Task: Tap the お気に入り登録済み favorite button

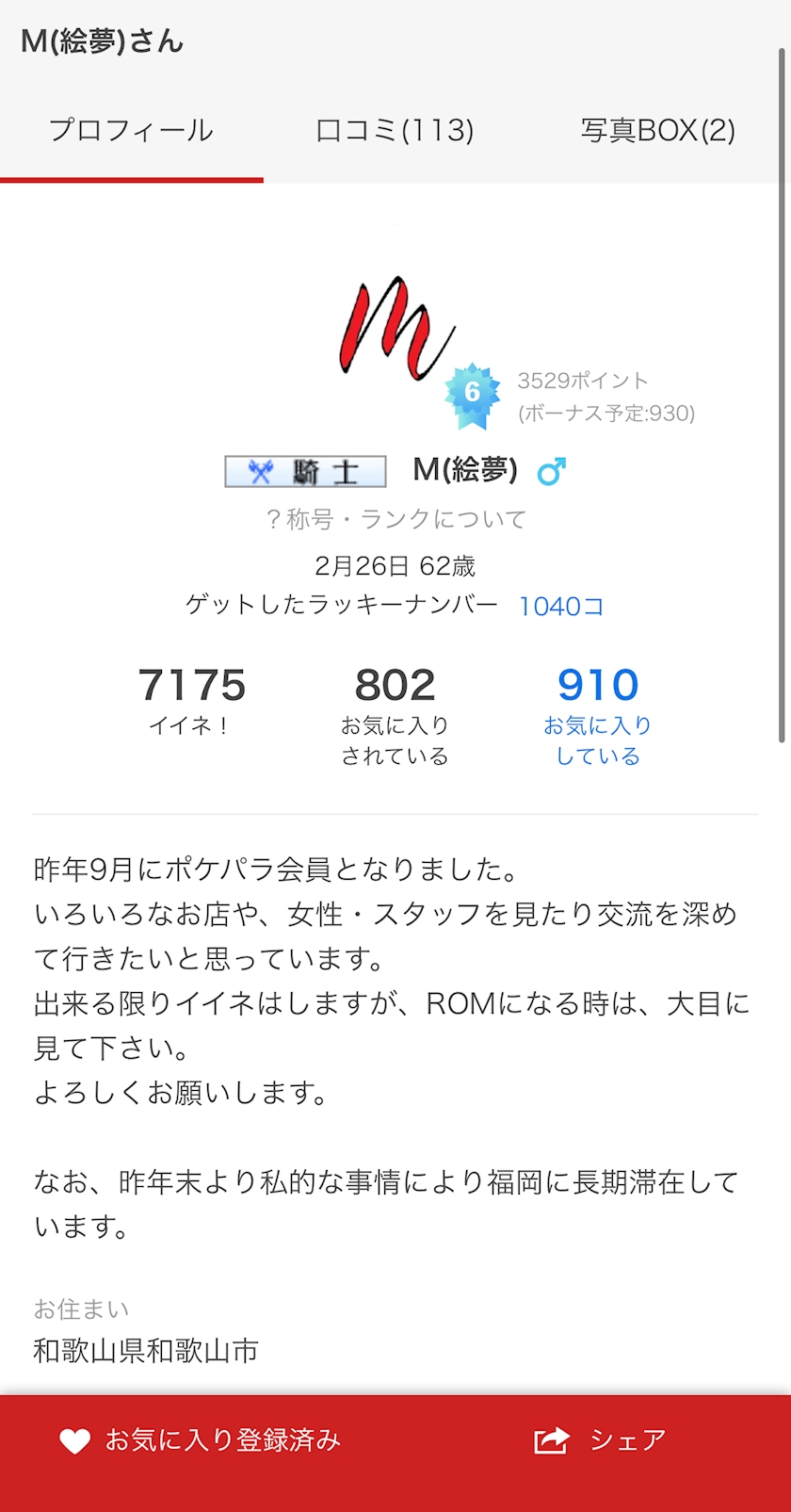Action: (200, 1440)
